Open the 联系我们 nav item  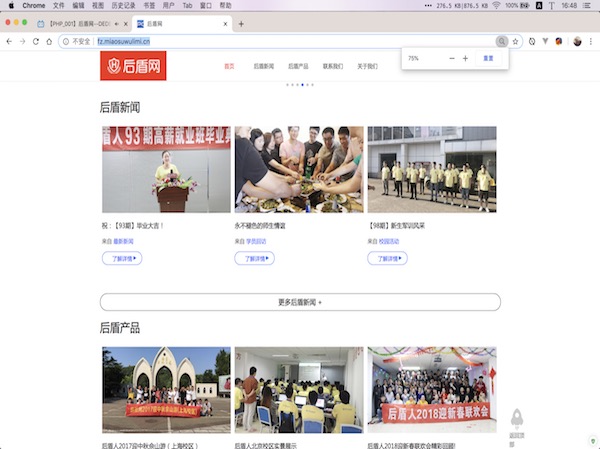click(333, 66)
